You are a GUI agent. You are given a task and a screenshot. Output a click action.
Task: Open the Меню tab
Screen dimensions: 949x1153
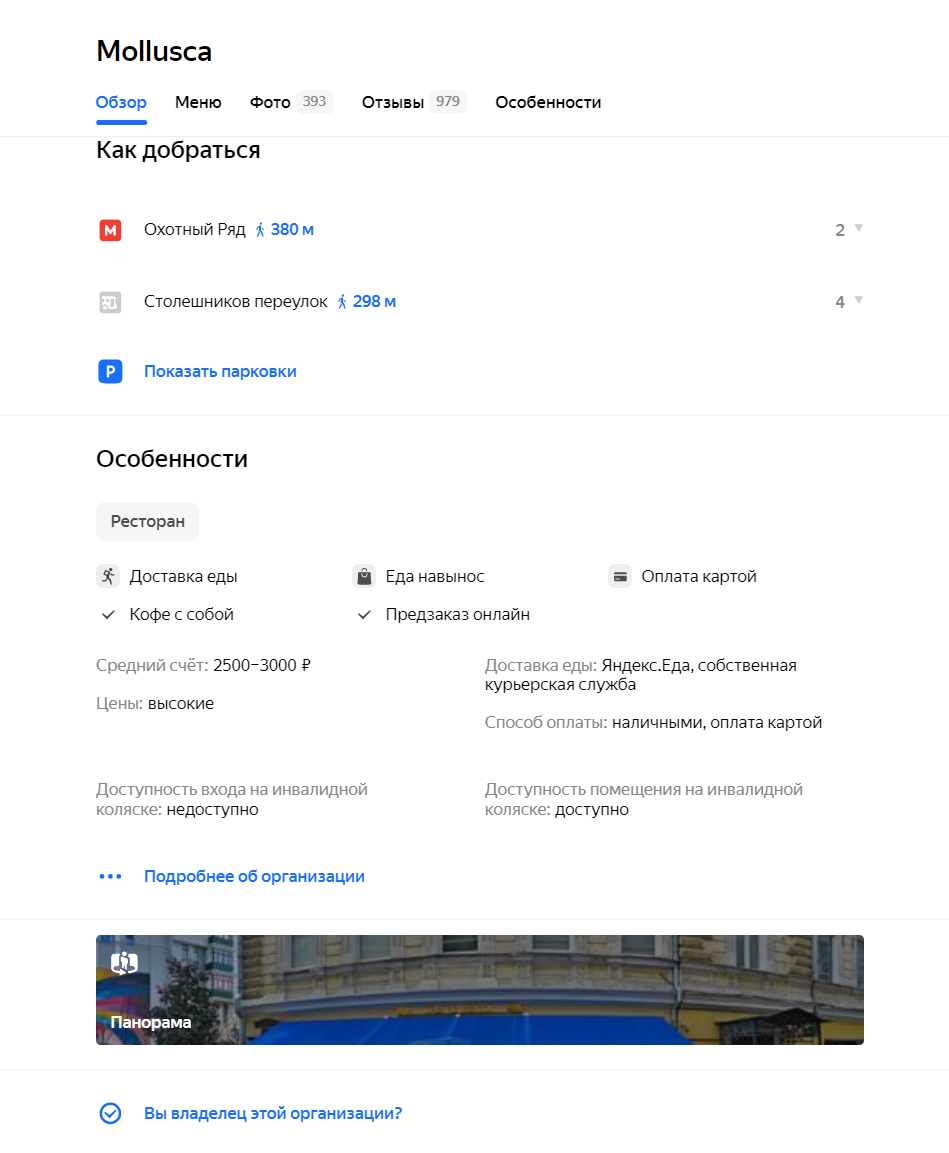pos(198,102)
